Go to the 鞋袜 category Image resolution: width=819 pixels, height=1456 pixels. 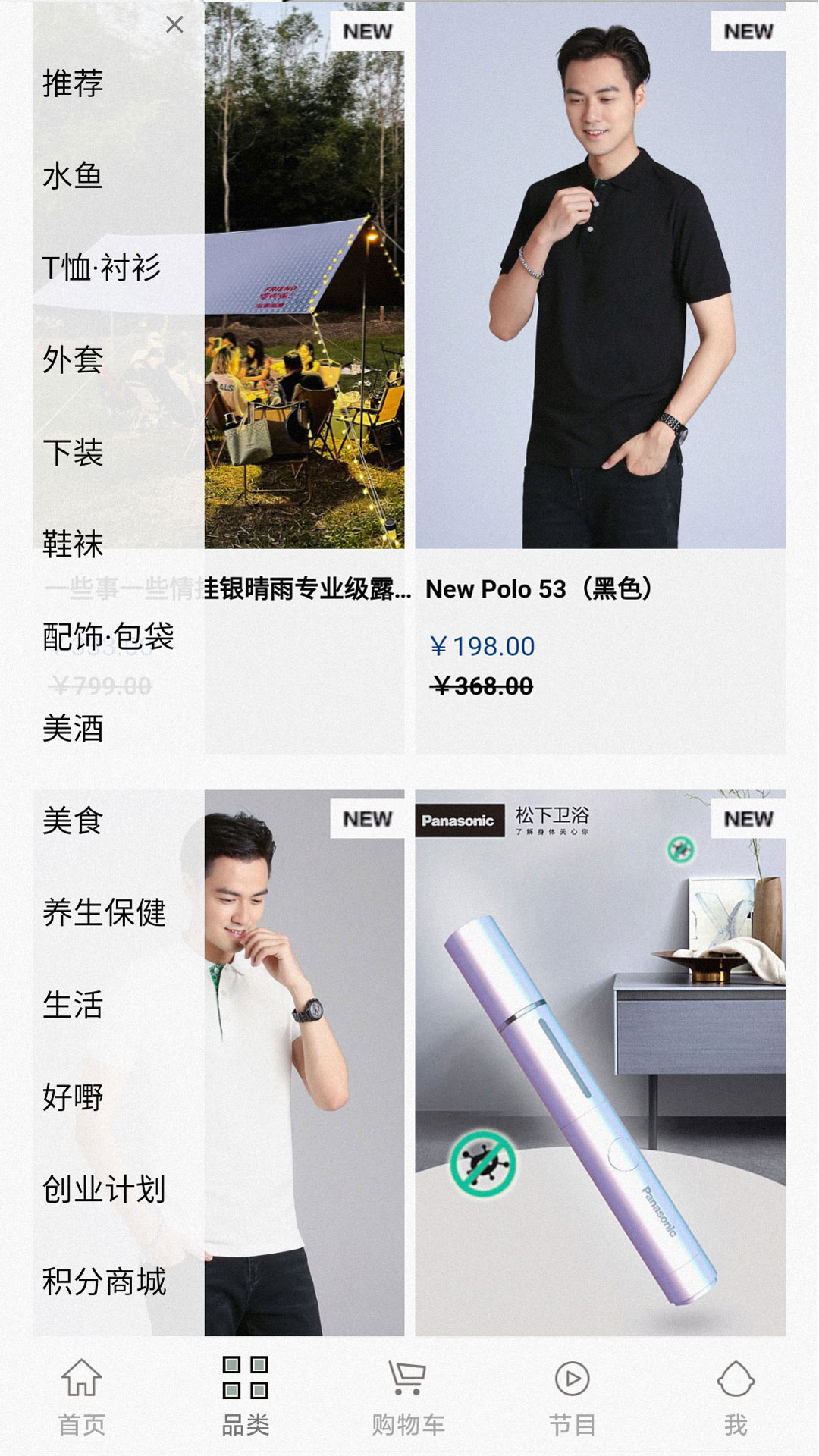click(73, 544)
